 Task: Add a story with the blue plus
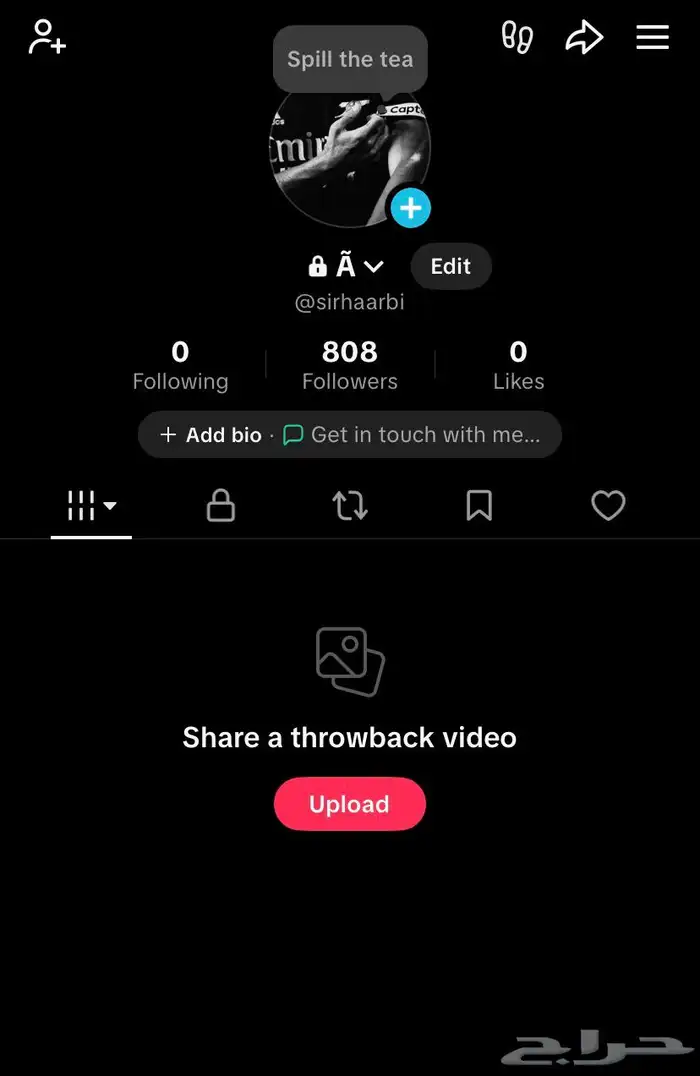click(x=410, y=209)
